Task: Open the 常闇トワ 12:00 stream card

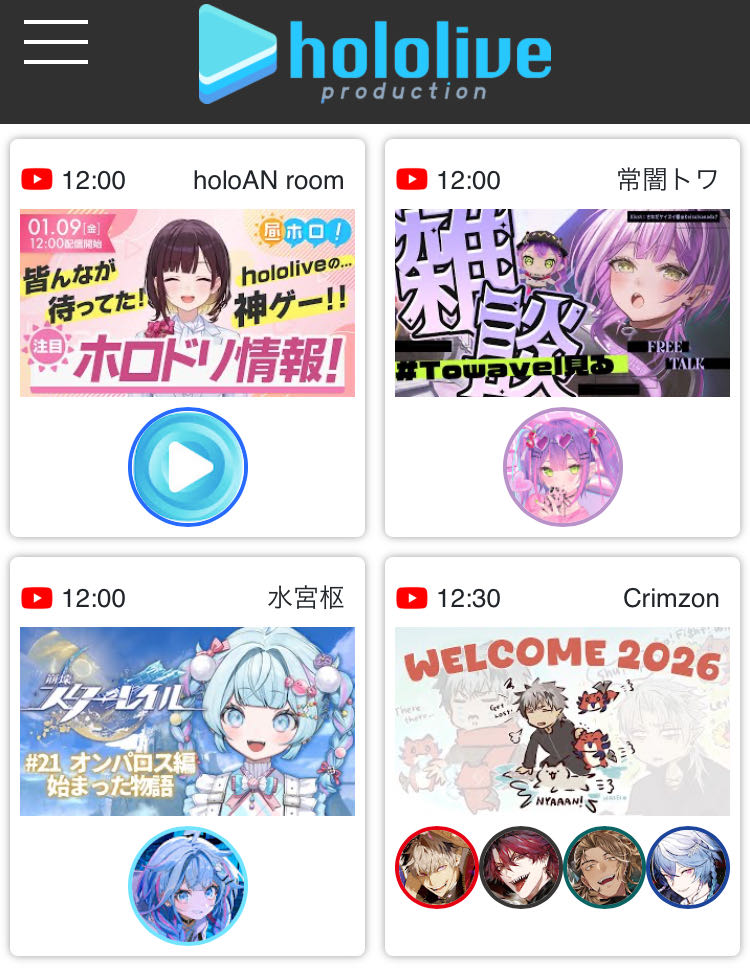Action: pos(562,303)
